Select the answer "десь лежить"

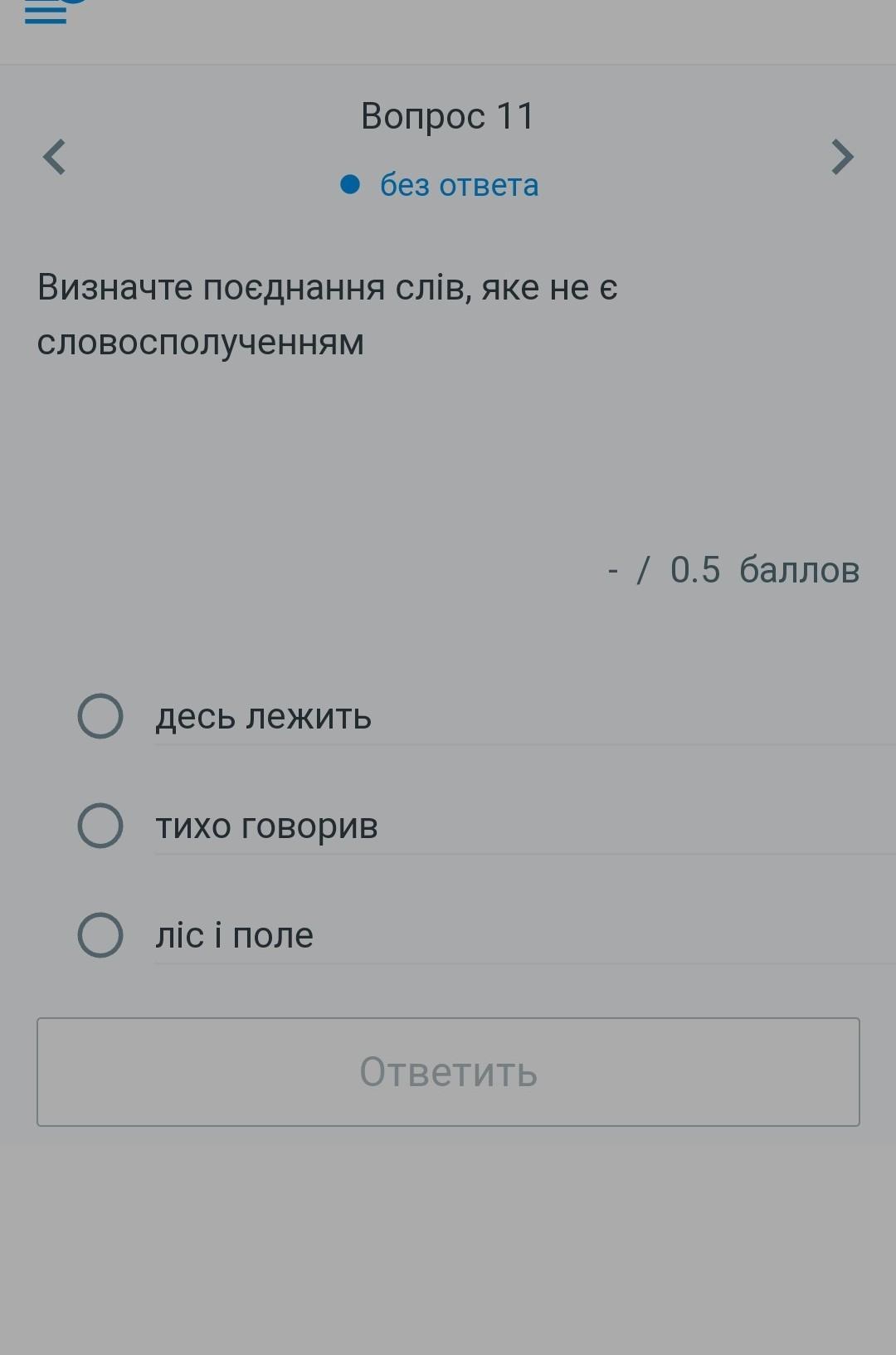coord(101,716)
